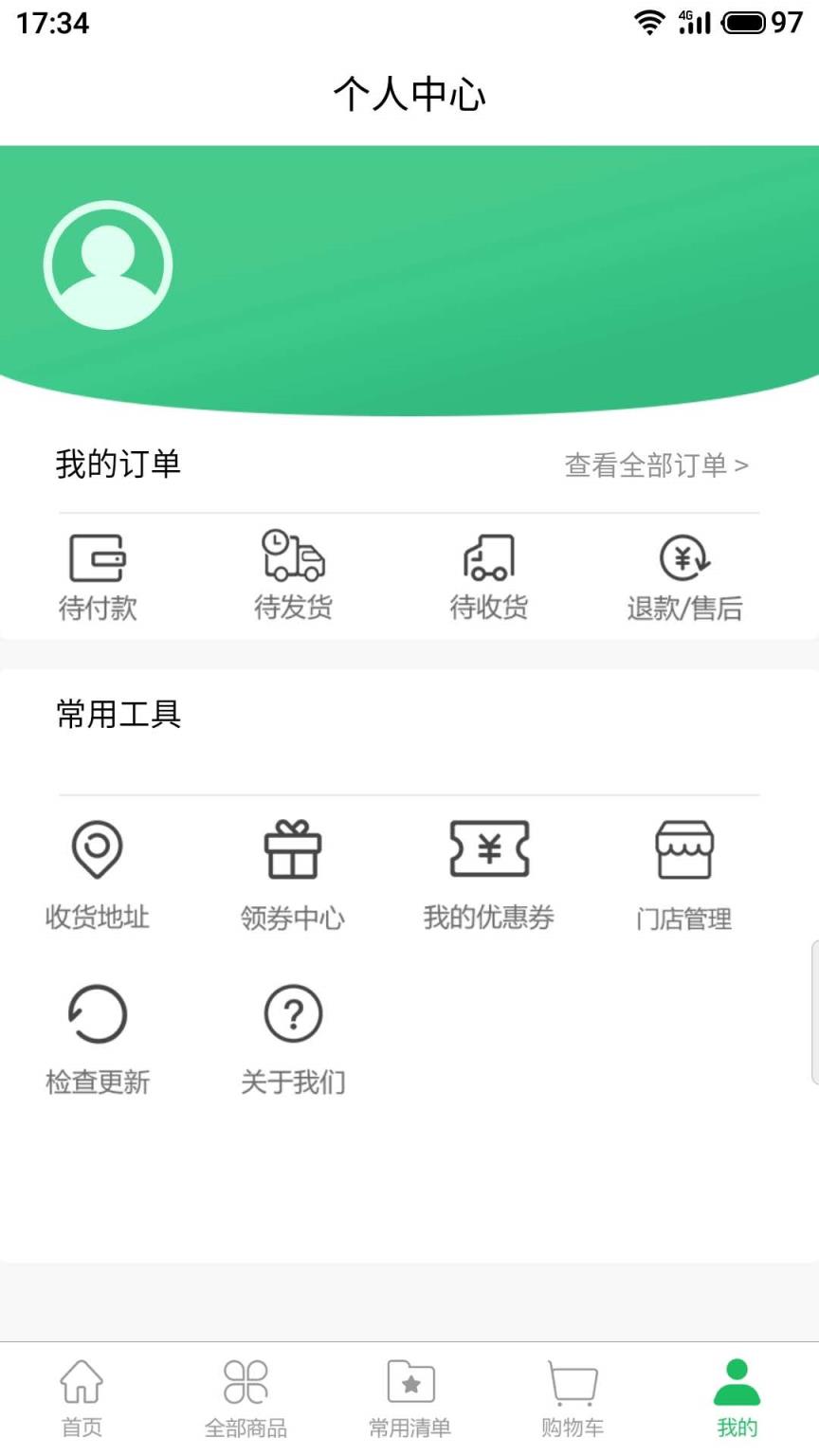The height and width of the screenshot is (1456, 819).
Task: Open the 领券中心 coupon center gift icon
Action: (294, 872)
